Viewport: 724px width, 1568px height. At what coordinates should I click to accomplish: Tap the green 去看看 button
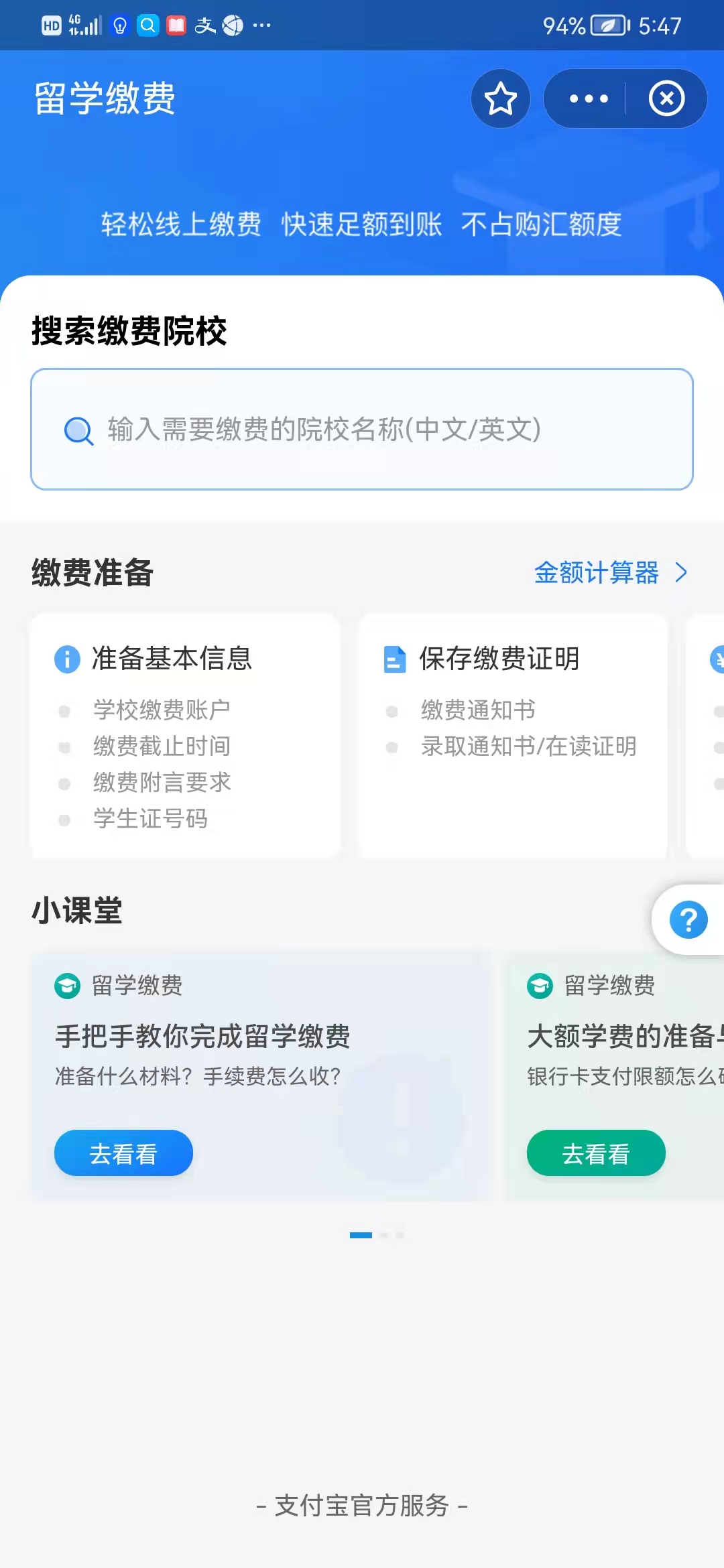pyautogui.click(x=596, y=1153)
